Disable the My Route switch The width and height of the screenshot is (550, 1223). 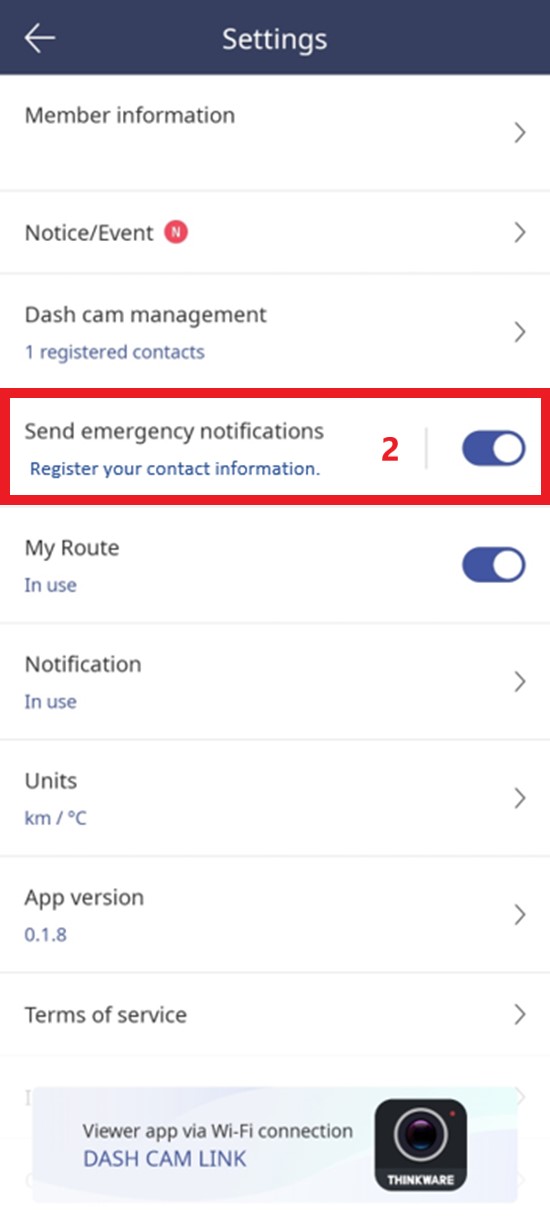click(493, 565)
